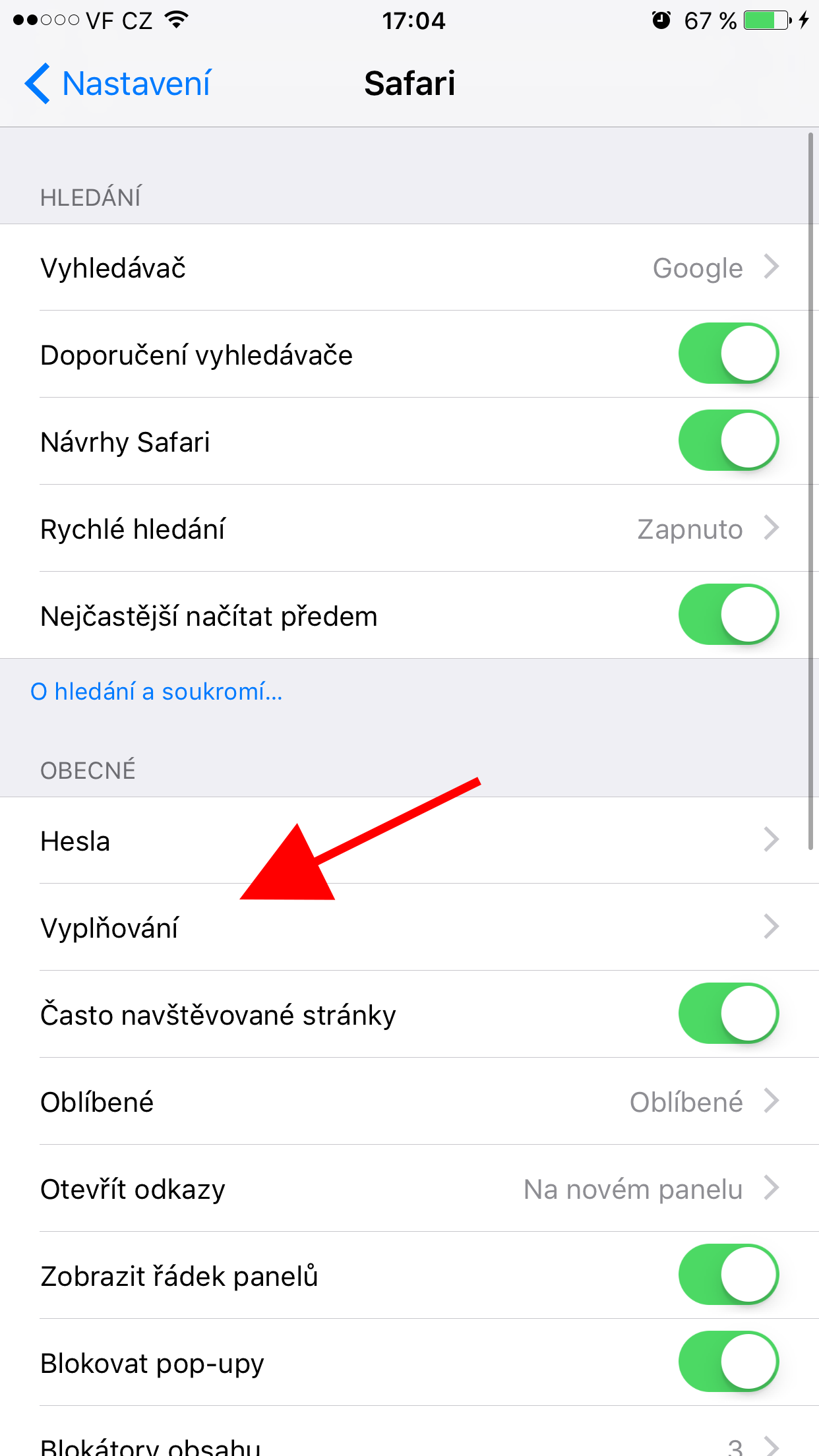The width and height of the screenshot is (819, 1456).
Task: Open Oblíbené favorites setting
Action: point(409,1102)
